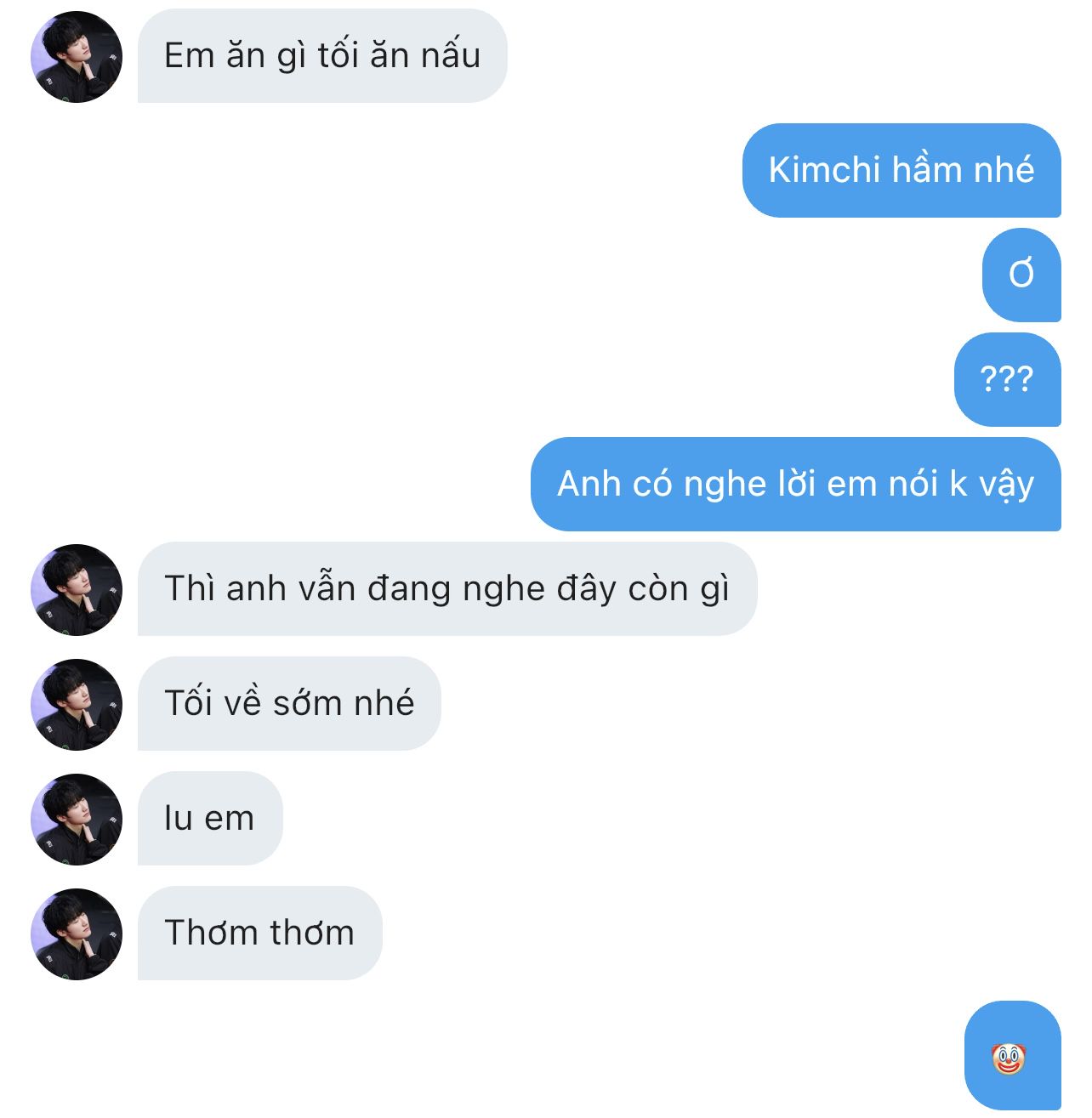Viewport: 1092px width, 1118px height.
Task: Select the "Thì anh vẫn đang nghe đây còn gì" message
Action: point(446,588)
